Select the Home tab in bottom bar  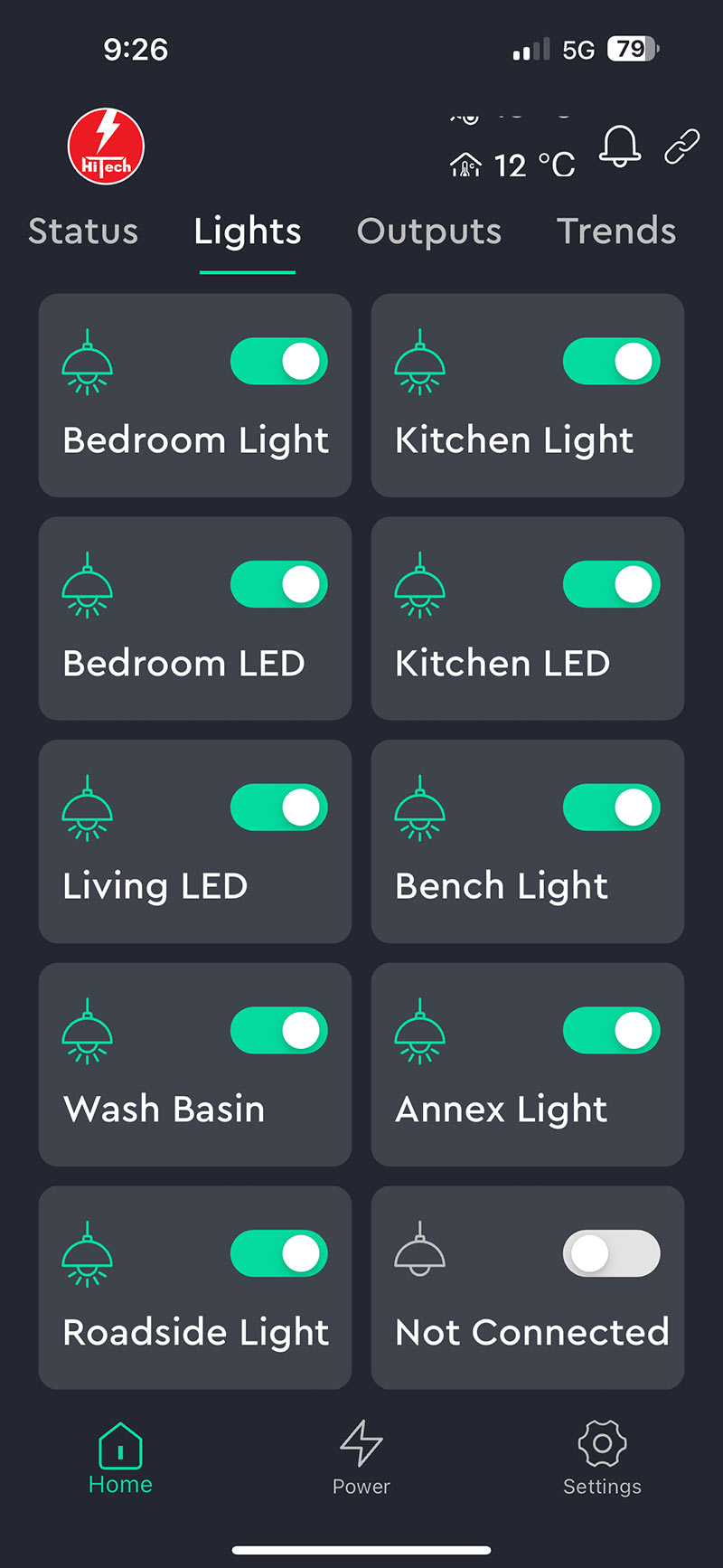(120, 1457)
